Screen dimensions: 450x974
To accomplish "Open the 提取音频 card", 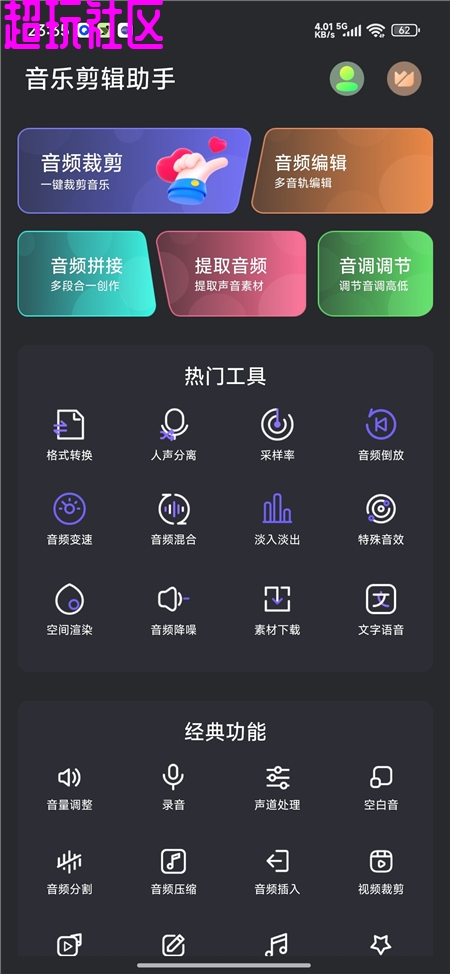I will (231, 273).
